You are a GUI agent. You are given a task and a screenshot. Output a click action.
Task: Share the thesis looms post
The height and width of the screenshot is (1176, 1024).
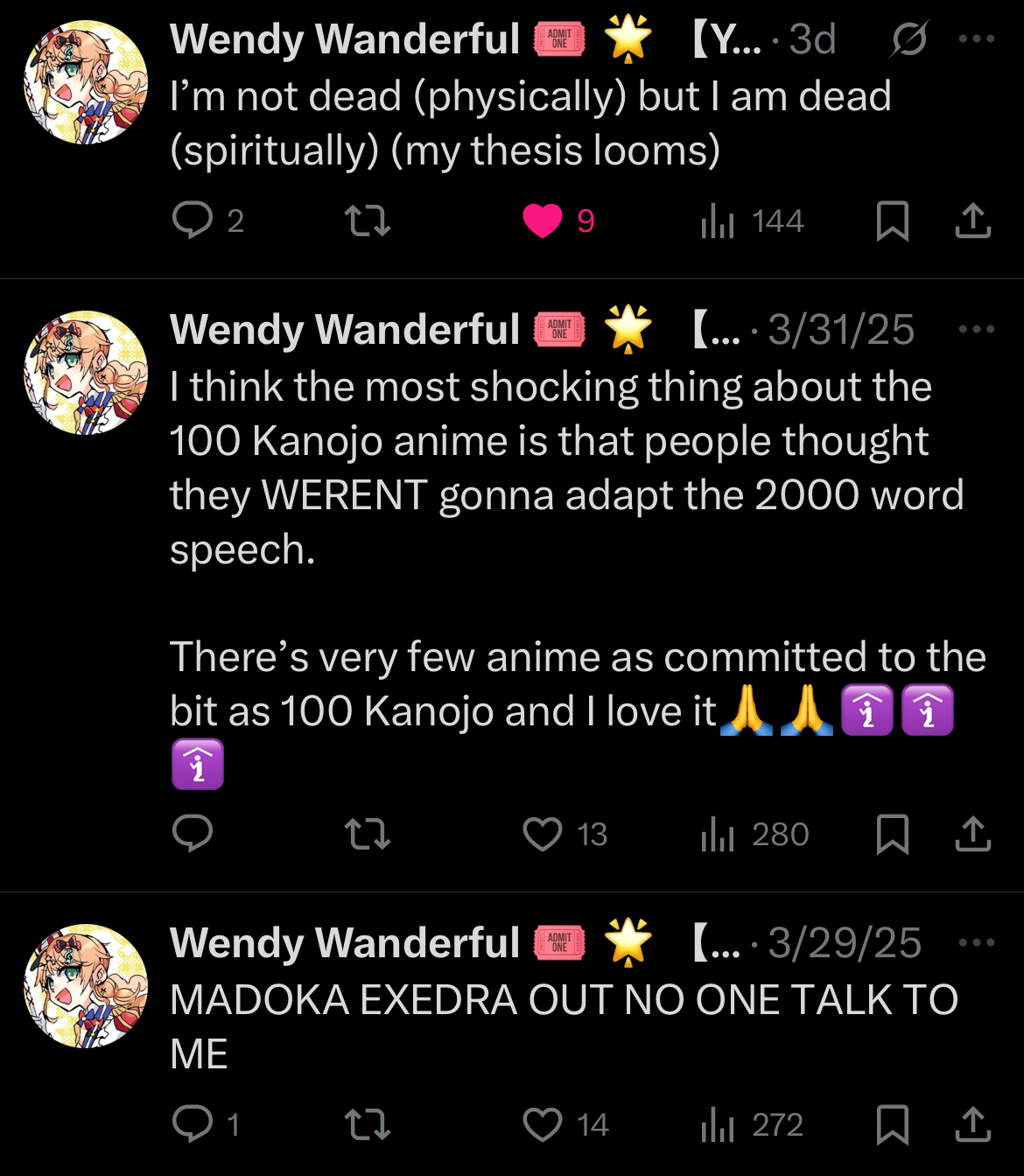pos(972,220)
